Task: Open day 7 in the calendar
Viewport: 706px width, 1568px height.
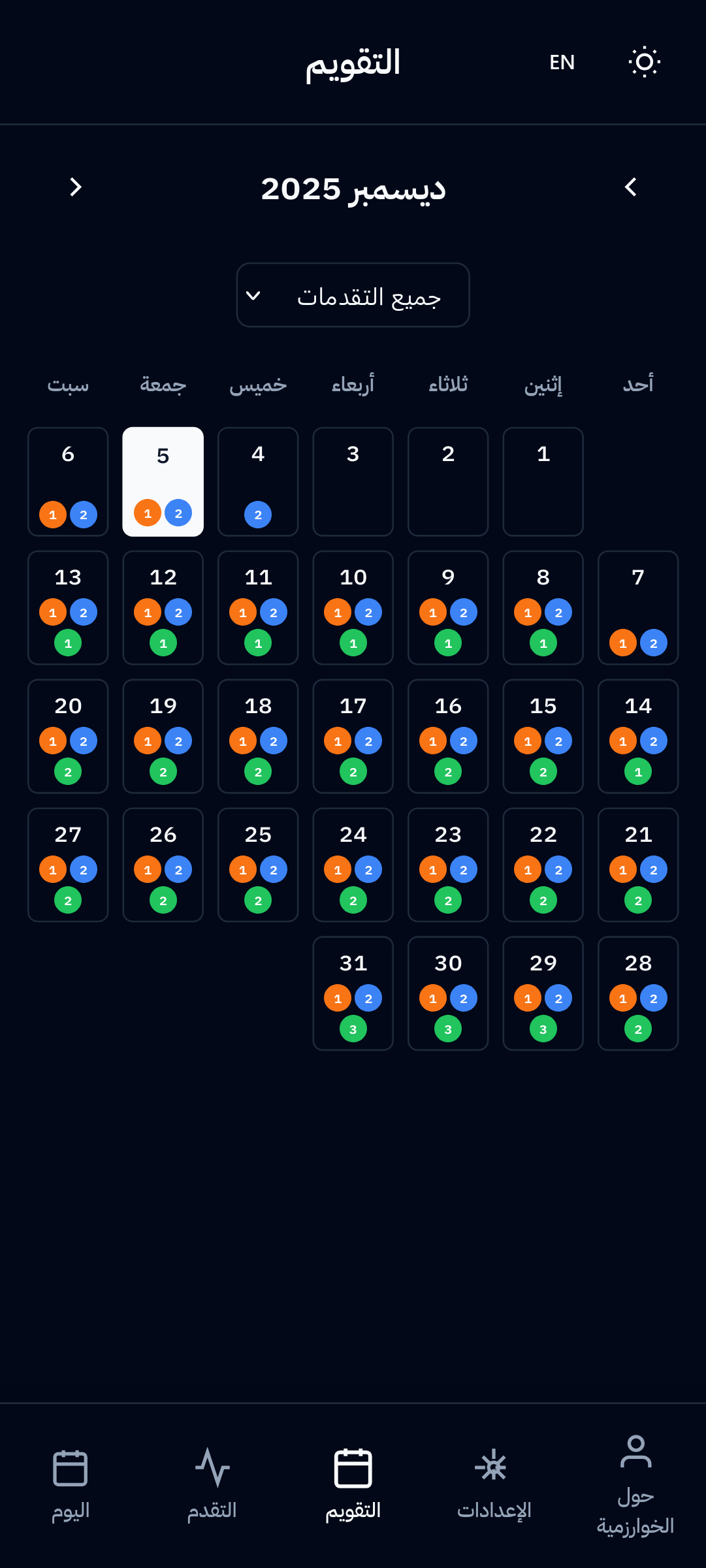Action: click(638, 607)
